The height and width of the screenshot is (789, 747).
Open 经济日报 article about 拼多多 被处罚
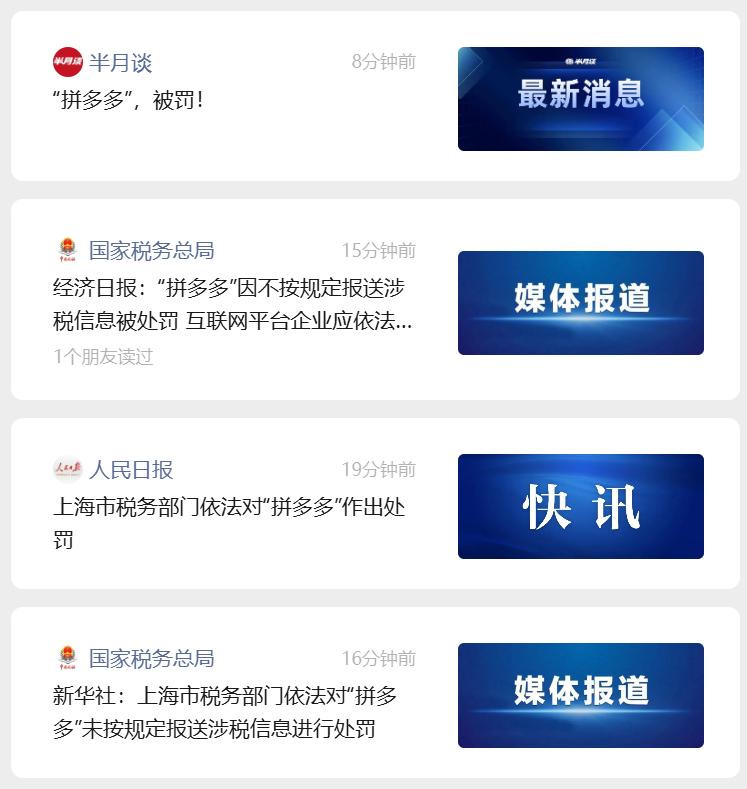point(232,305)
